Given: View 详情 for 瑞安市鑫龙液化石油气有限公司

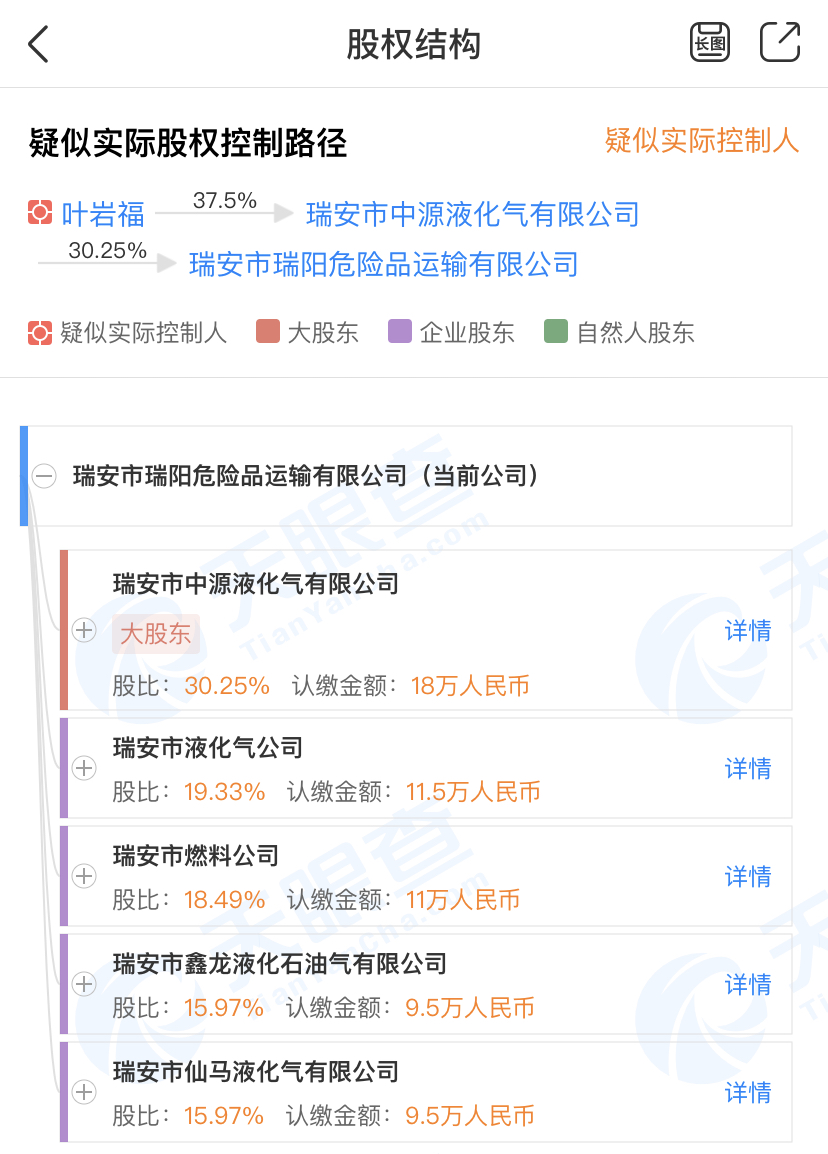Looking at the screenshot, I should 748,984.
